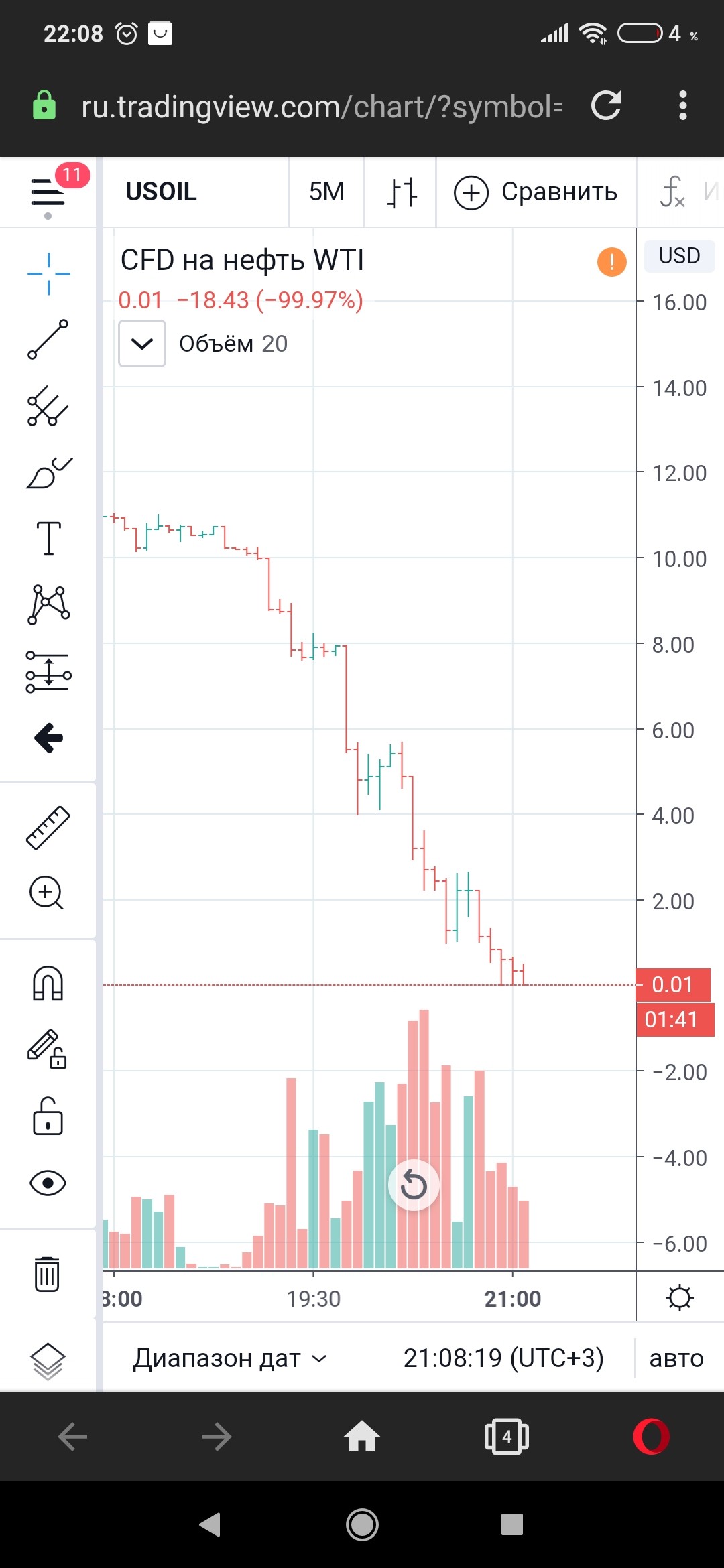Delete drawings with the trash icon
The height and width of the screenshot is (1568, 724).
47,1274
